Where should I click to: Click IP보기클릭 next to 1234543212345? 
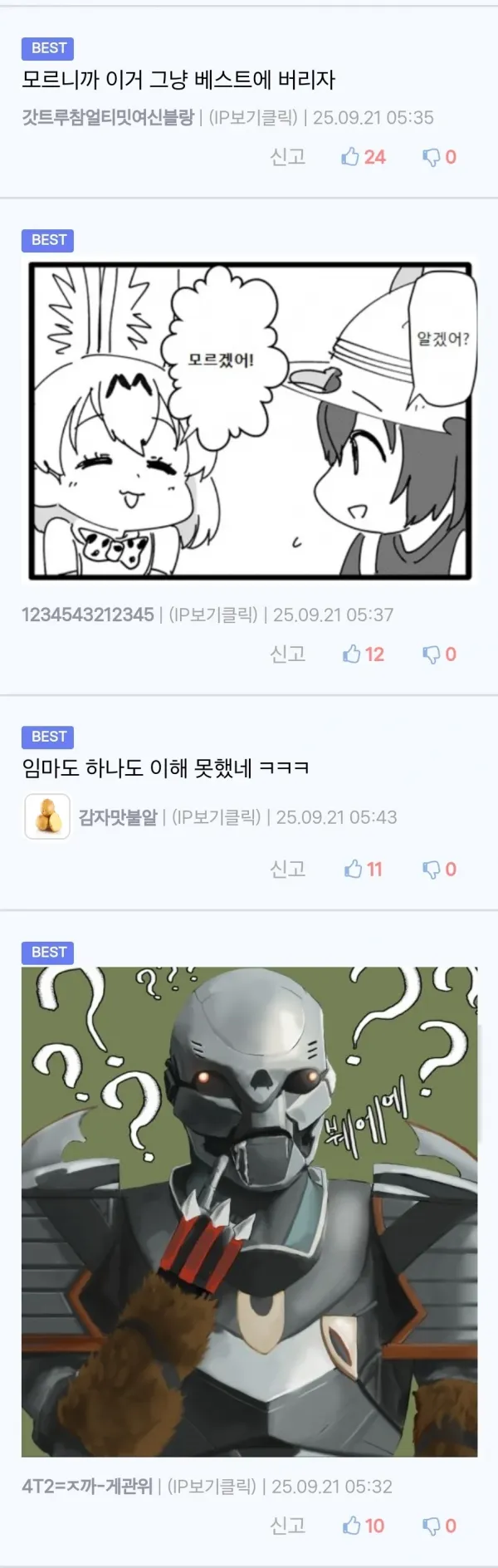pyautogui.click(x=213, y=615)
